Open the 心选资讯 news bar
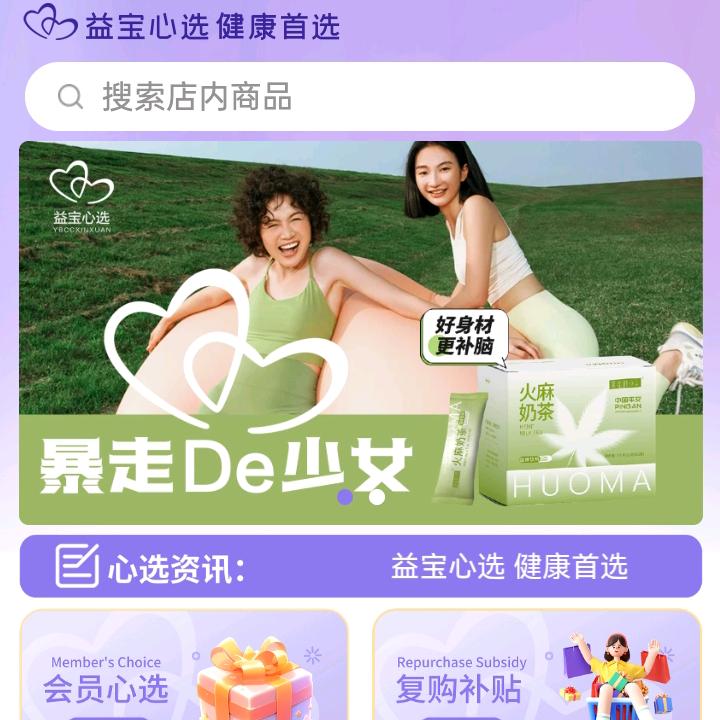 click(360, 567)
